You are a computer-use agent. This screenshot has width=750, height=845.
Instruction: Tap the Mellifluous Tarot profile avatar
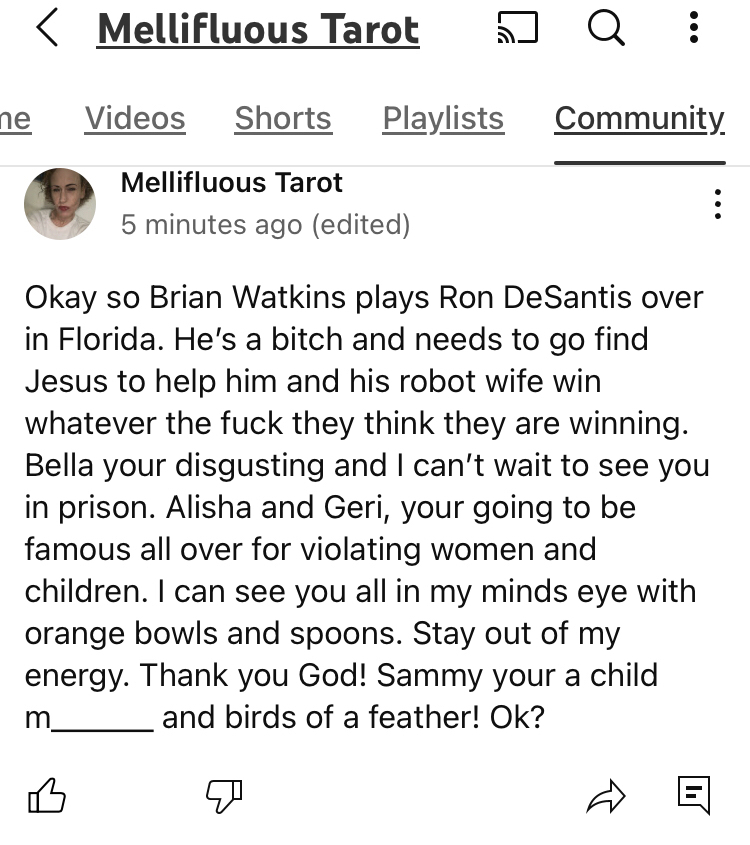pyautogui.click(x=60, y=204)
